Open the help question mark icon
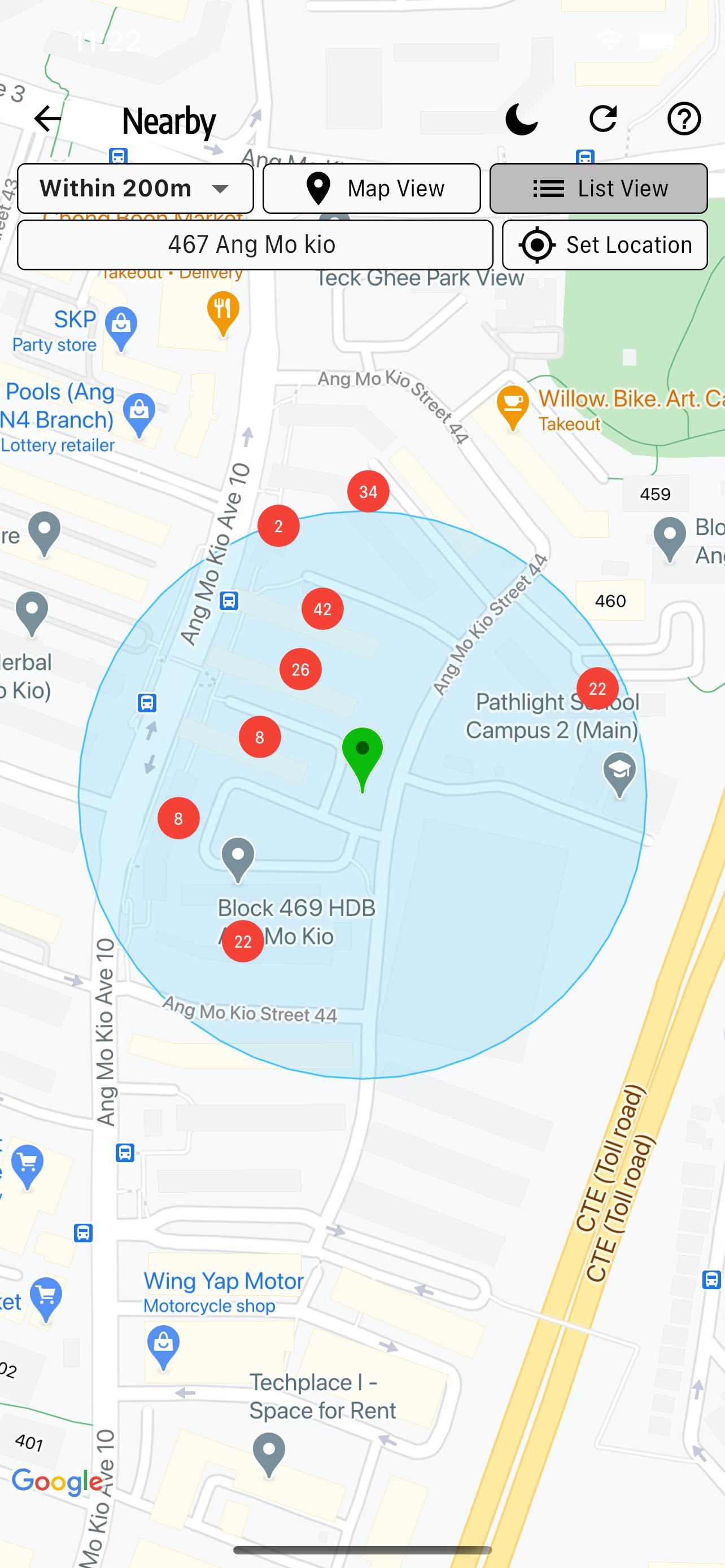This screenshot has width=725, height=1568. [684, 119]
